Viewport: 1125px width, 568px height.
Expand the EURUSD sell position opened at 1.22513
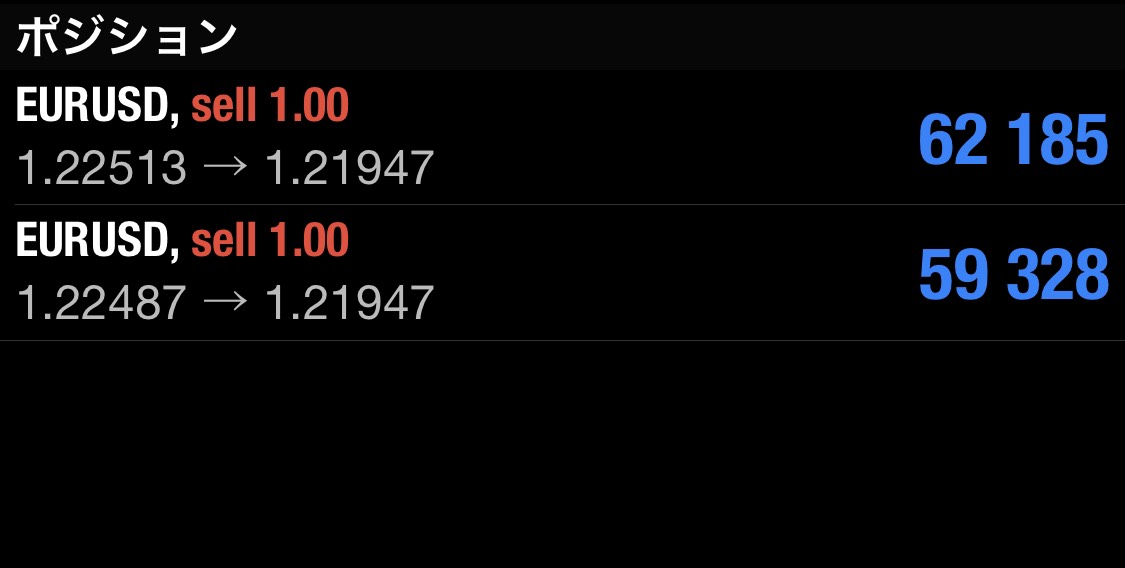click(560, 138)
